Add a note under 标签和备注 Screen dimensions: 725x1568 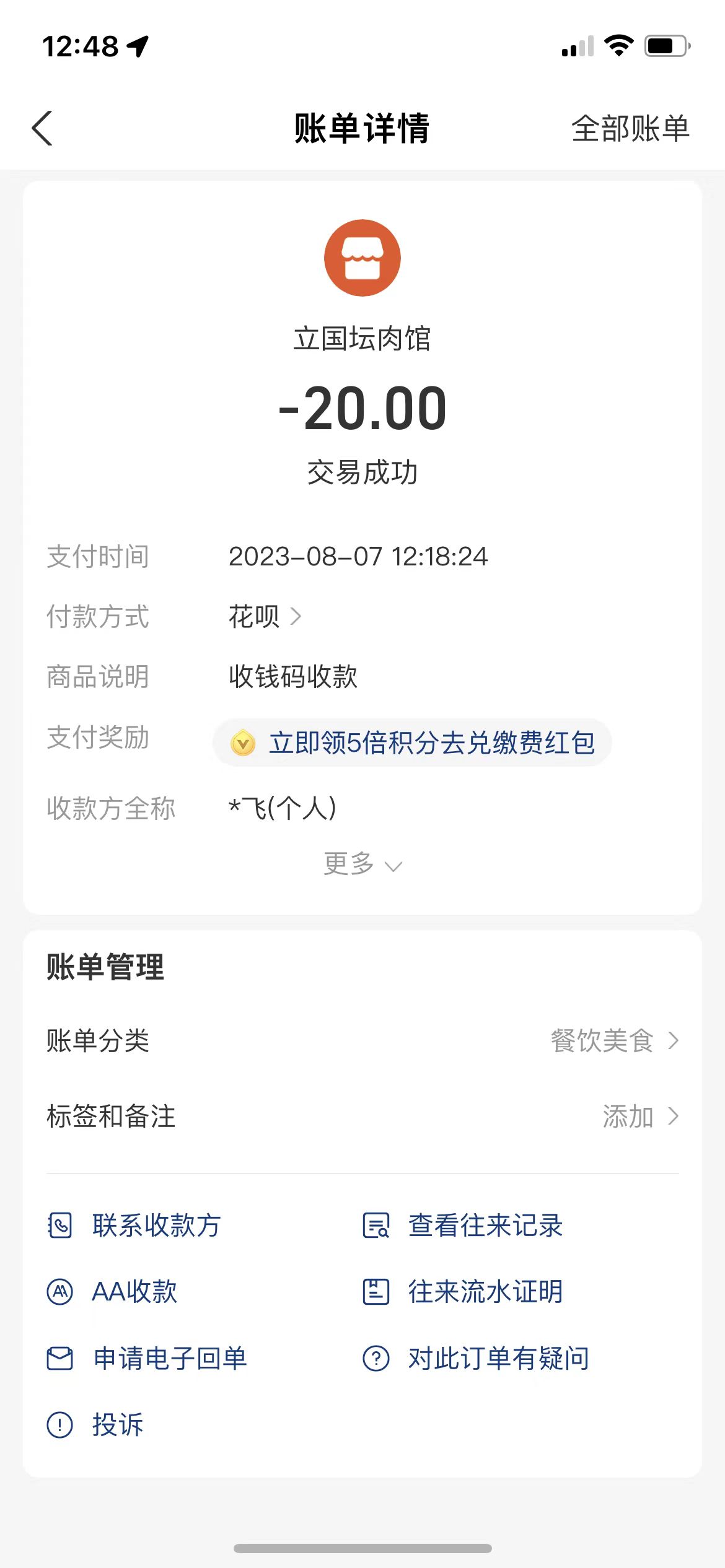pos(639,1117)
